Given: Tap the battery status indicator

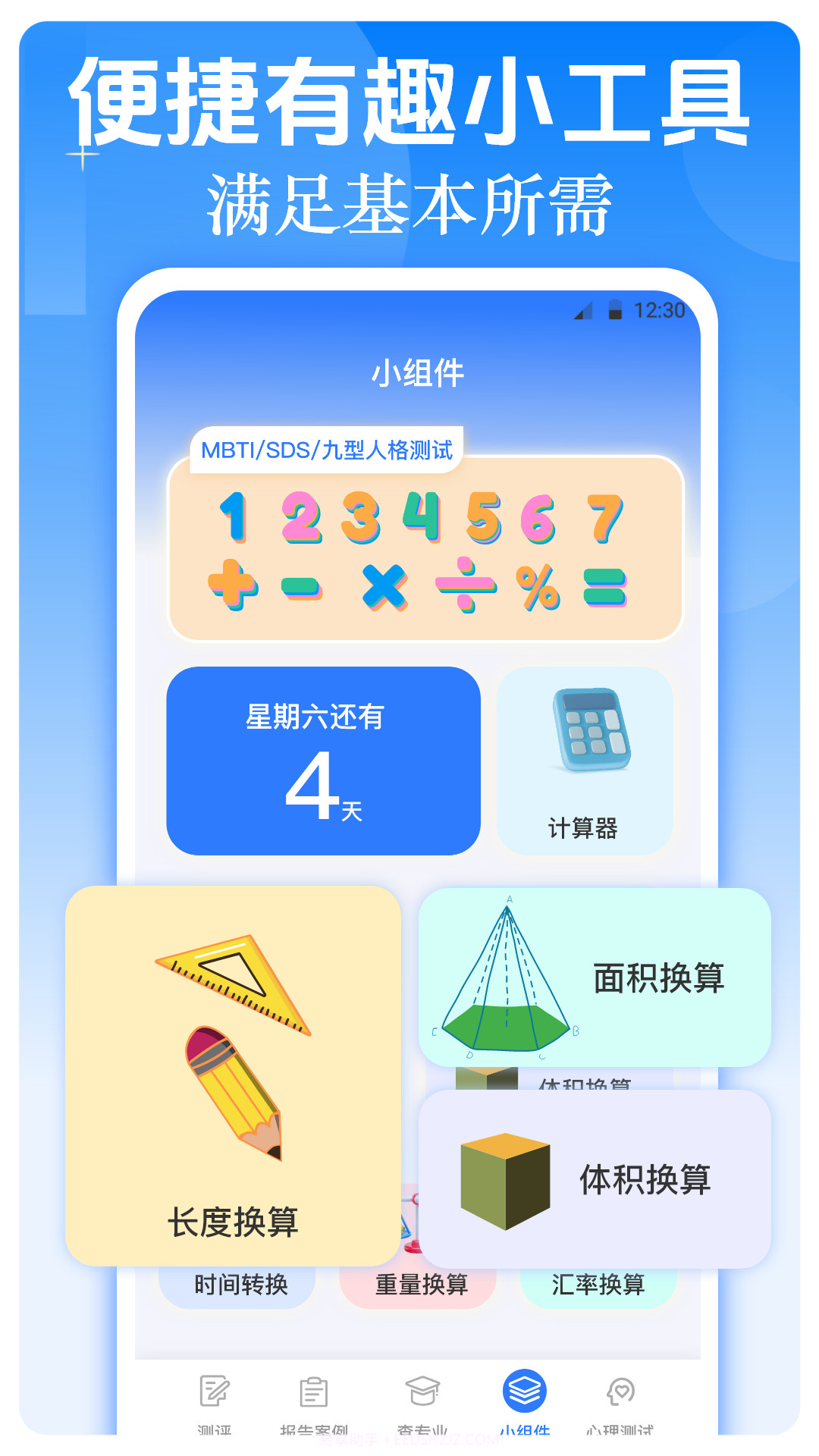Looking at the screenshot, I should click(614, 311).
